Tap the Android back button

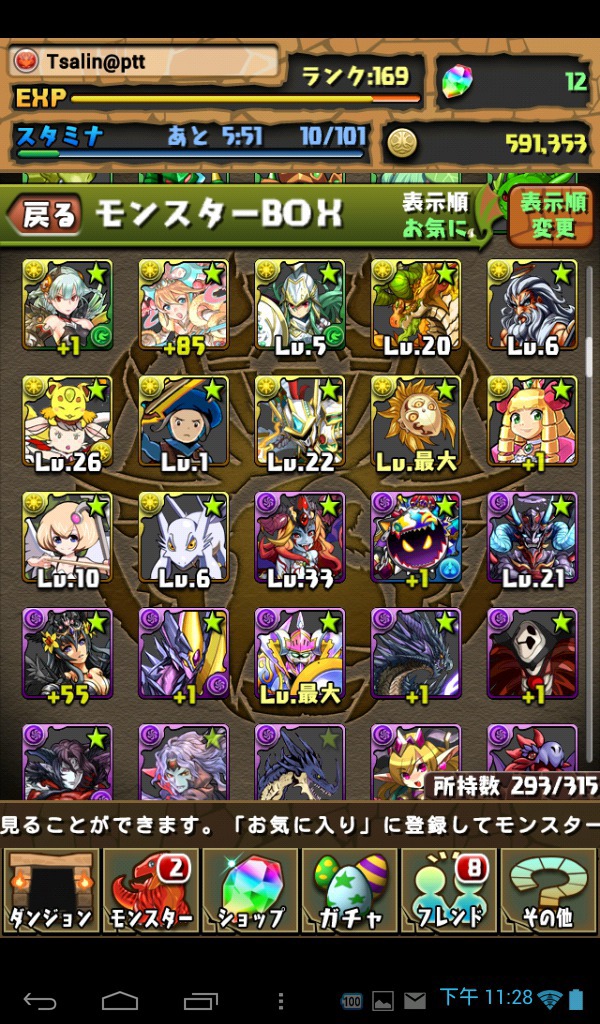[40, 1000]
